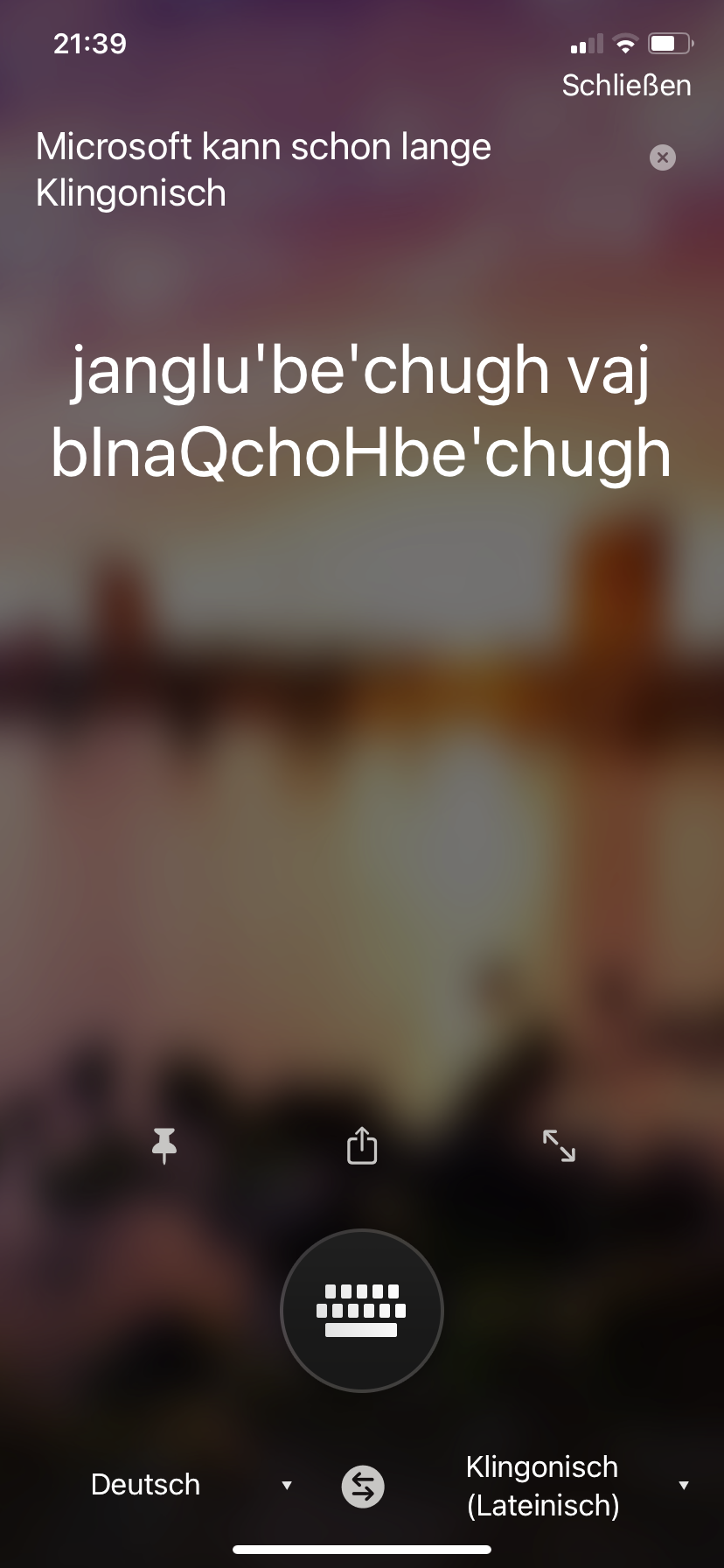Image resolution: width=724 pixels, height=1568 pixels.
Task: Tap the cellular signal bars
Action: [x=587, y=43]
